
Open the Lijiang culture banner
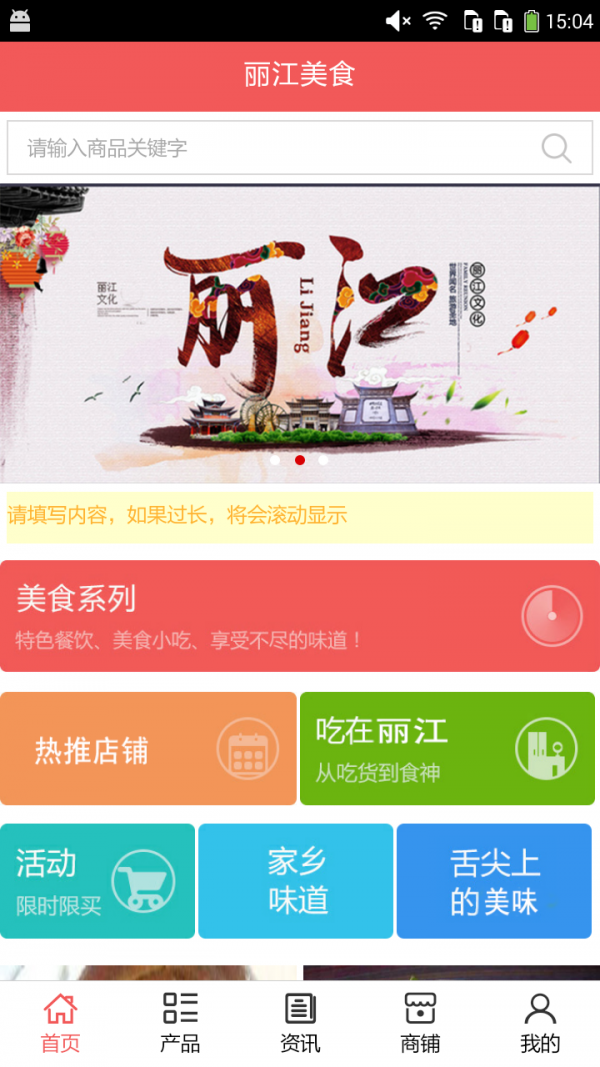300,333
